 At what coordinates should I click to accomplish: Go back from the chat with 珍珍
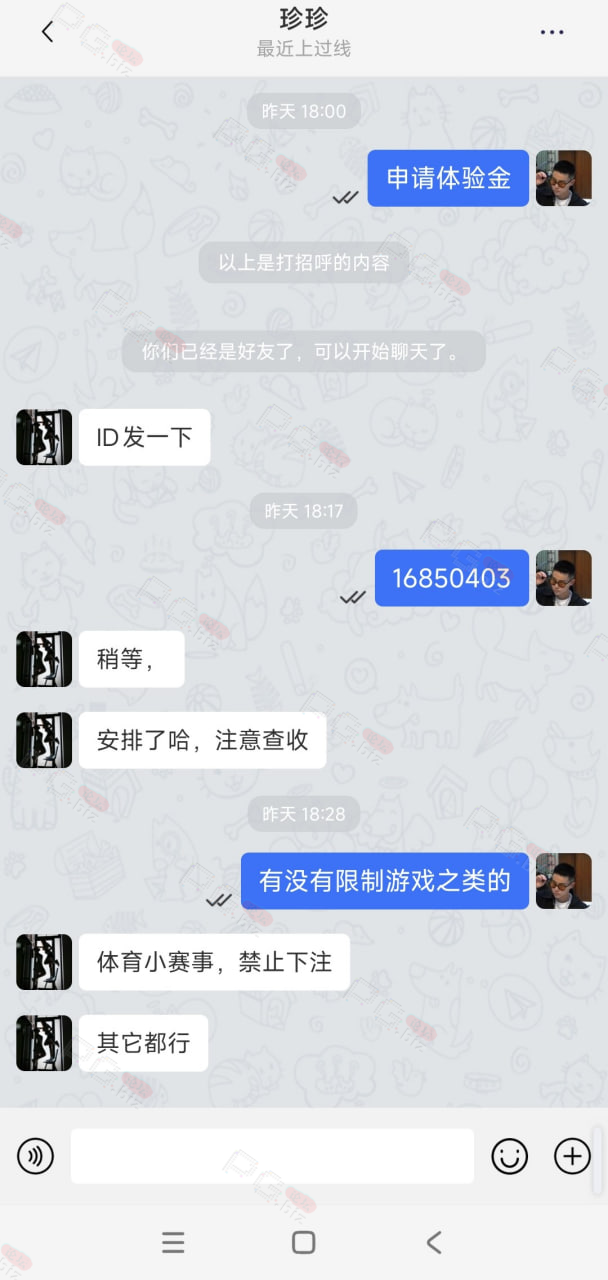tap(47, 32)
